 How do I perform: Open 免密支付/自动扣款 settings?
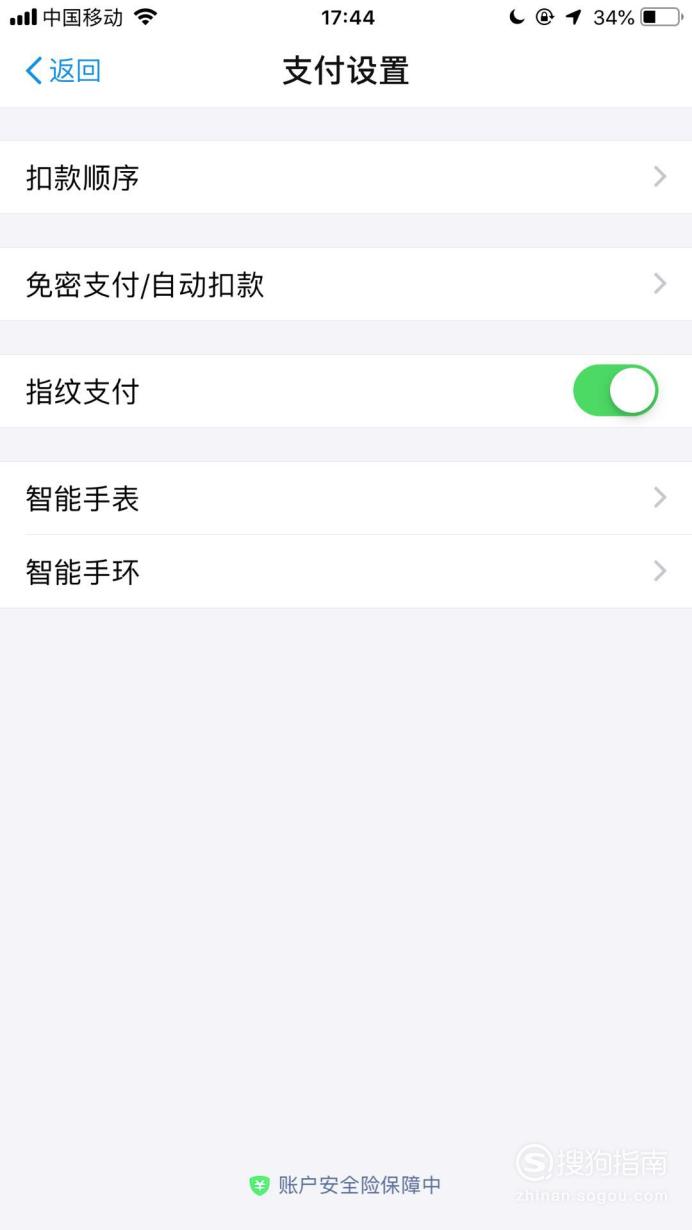coord(346,284)
